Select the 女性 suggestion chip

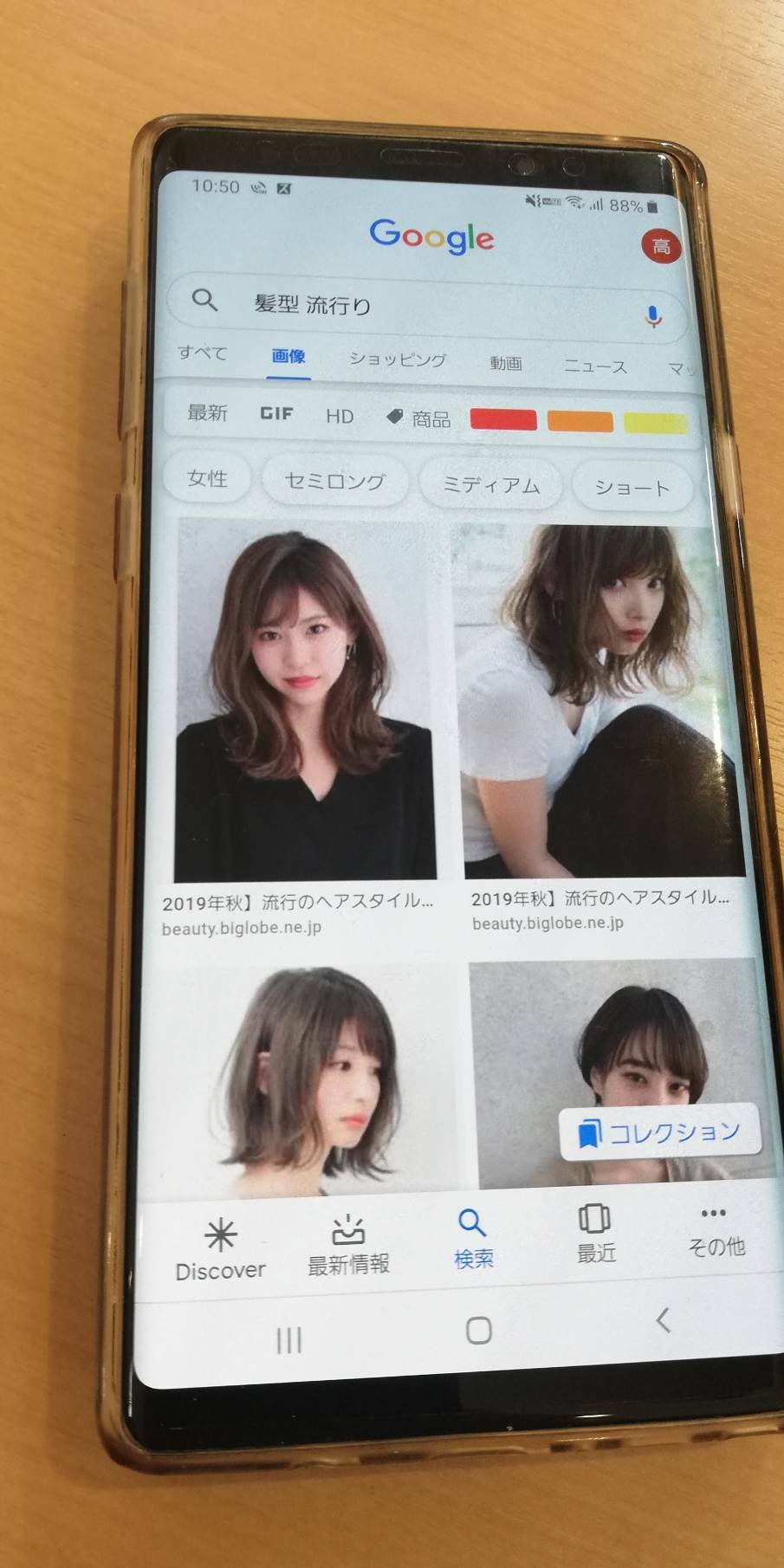(x=208, y=478)
